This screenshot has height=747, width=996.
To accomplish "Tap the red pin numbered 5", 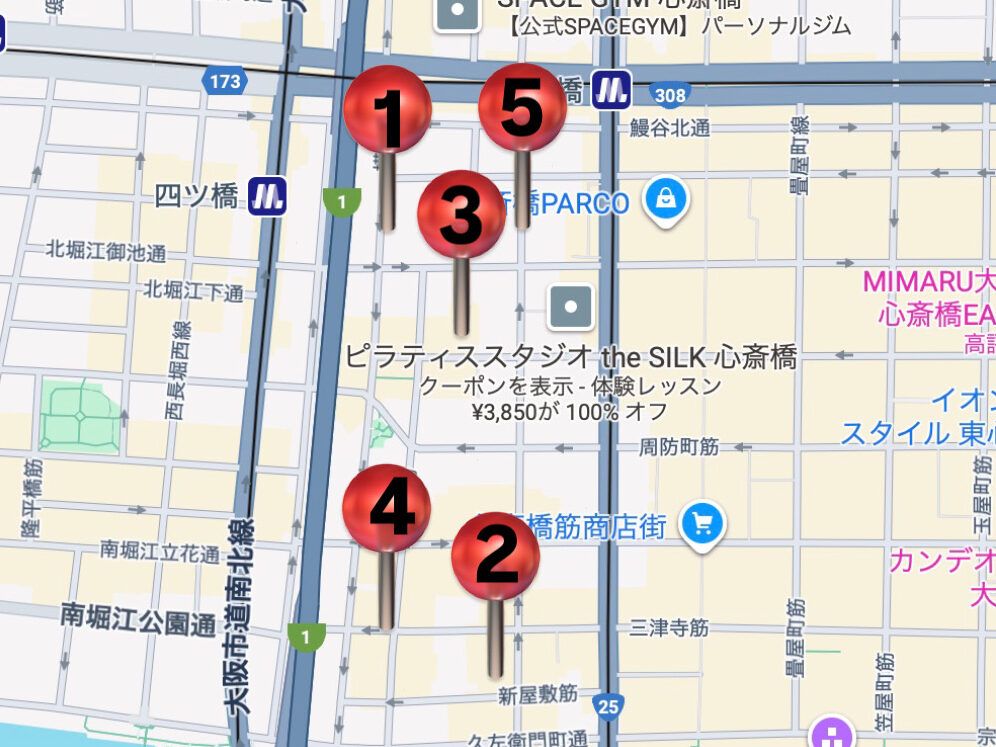I will [x=522, y=108].
